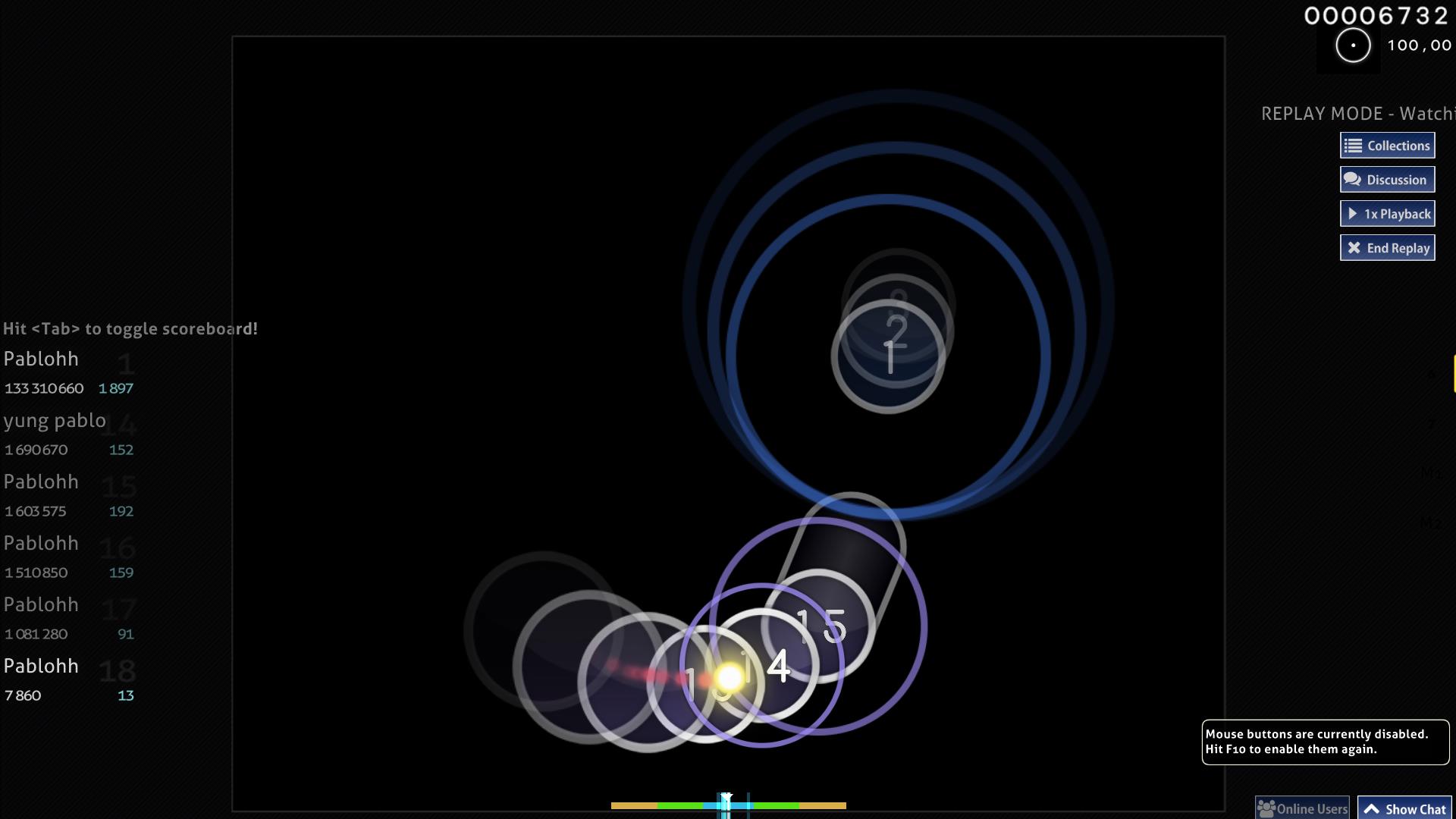Open the Collections button
The height and width of the screenshot is (819, 1456).
[1387, 146]
